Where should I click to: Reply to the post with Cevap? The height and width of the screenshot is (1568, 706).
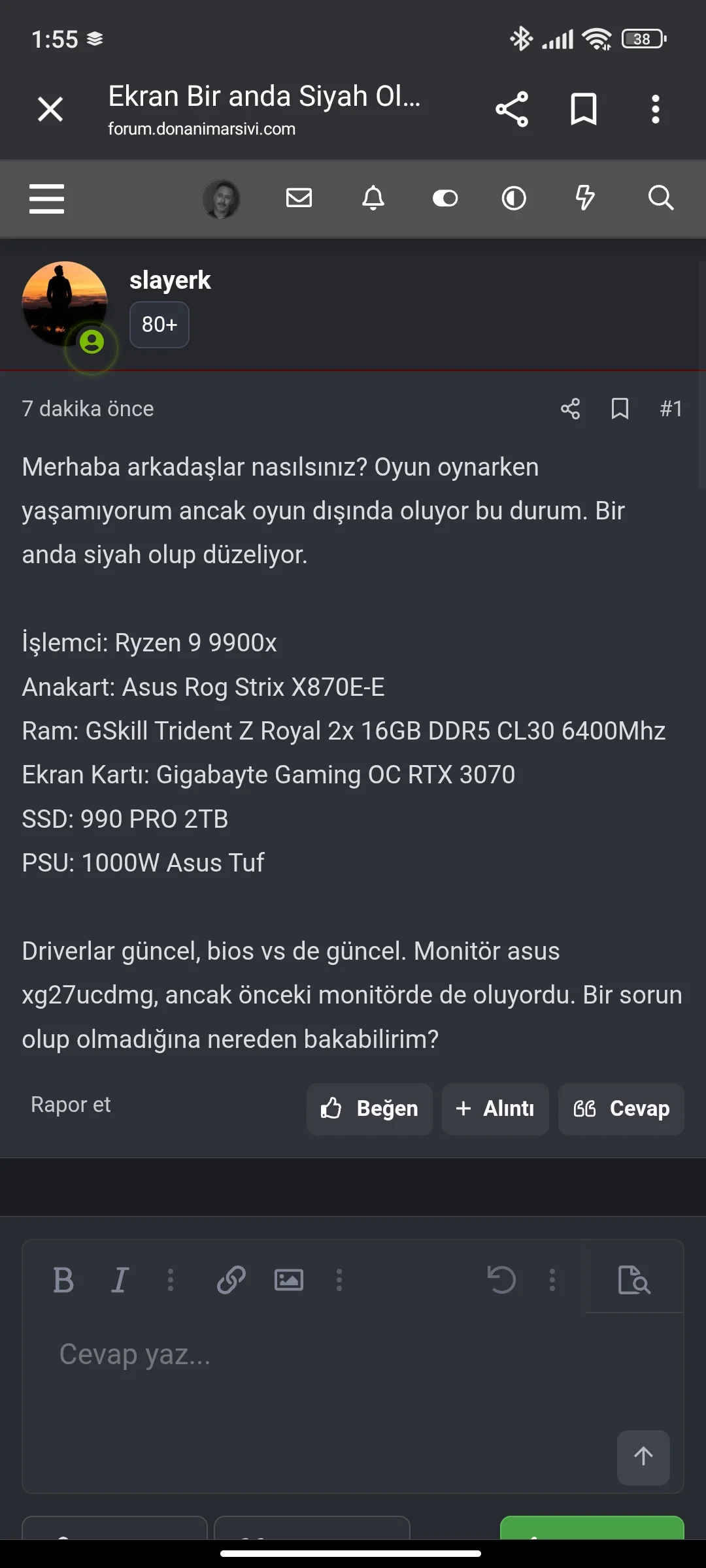tap(621, 1109)
